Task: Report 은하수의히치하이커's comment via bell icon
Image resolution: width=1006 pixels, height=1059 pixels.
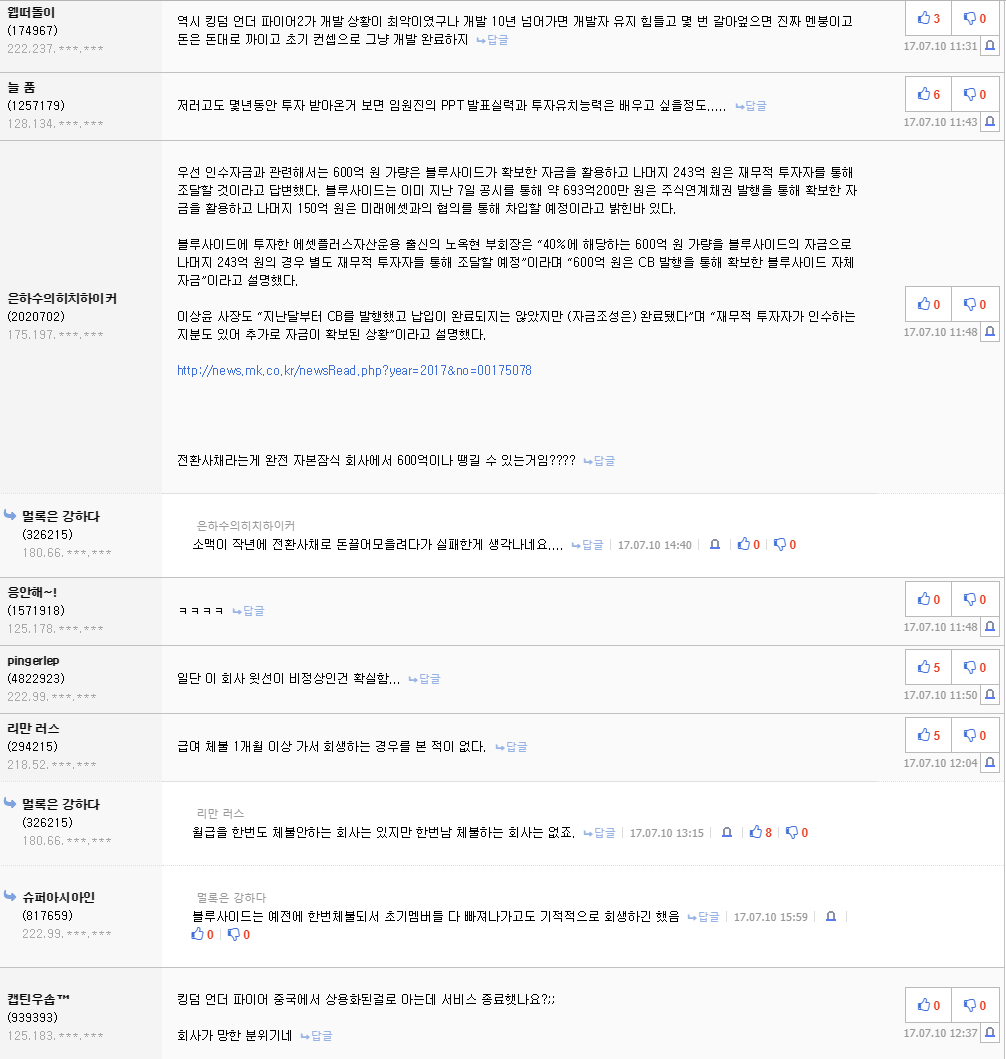Action: (989, 332)
